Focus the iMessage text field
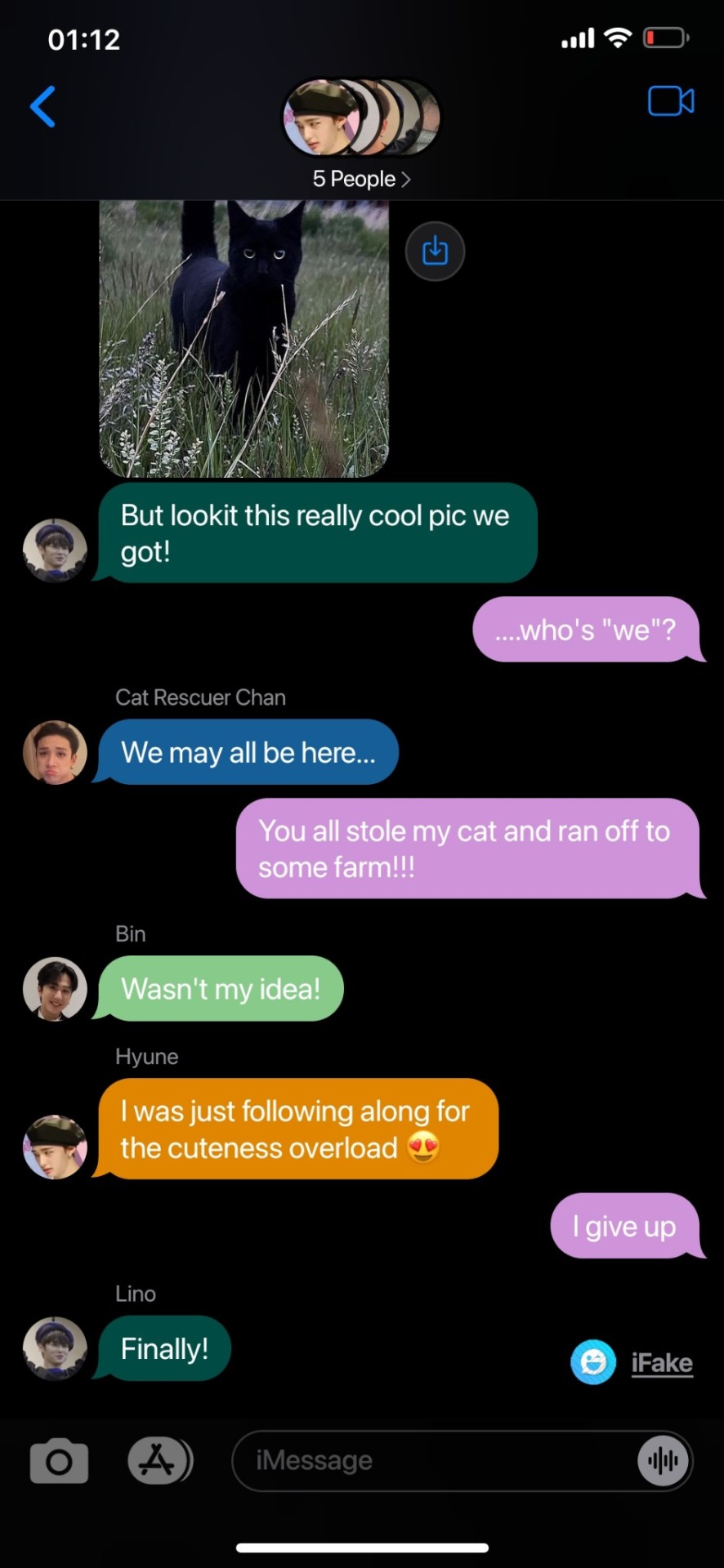 pos(433,1461)
